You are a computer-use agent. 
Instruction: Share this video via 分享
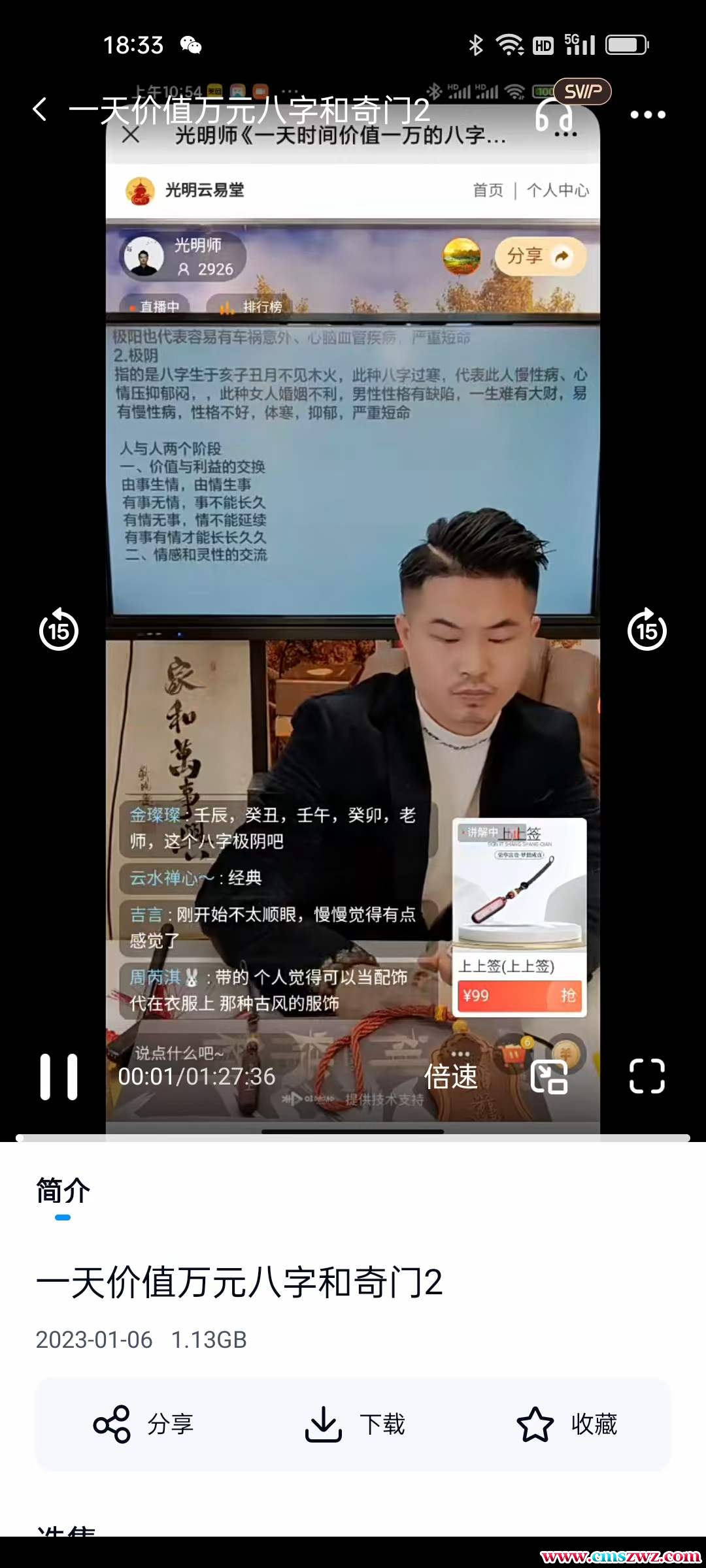(144, 1424)
